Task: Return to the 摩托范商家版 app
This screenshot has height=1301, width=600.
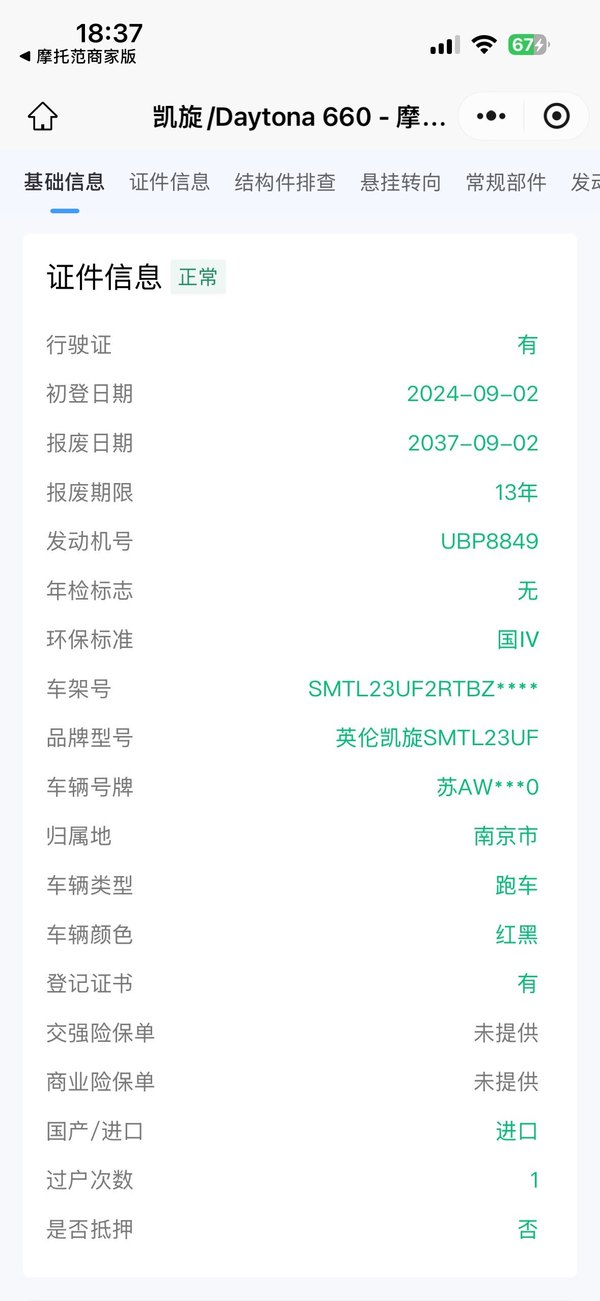Action: (78, 57)
